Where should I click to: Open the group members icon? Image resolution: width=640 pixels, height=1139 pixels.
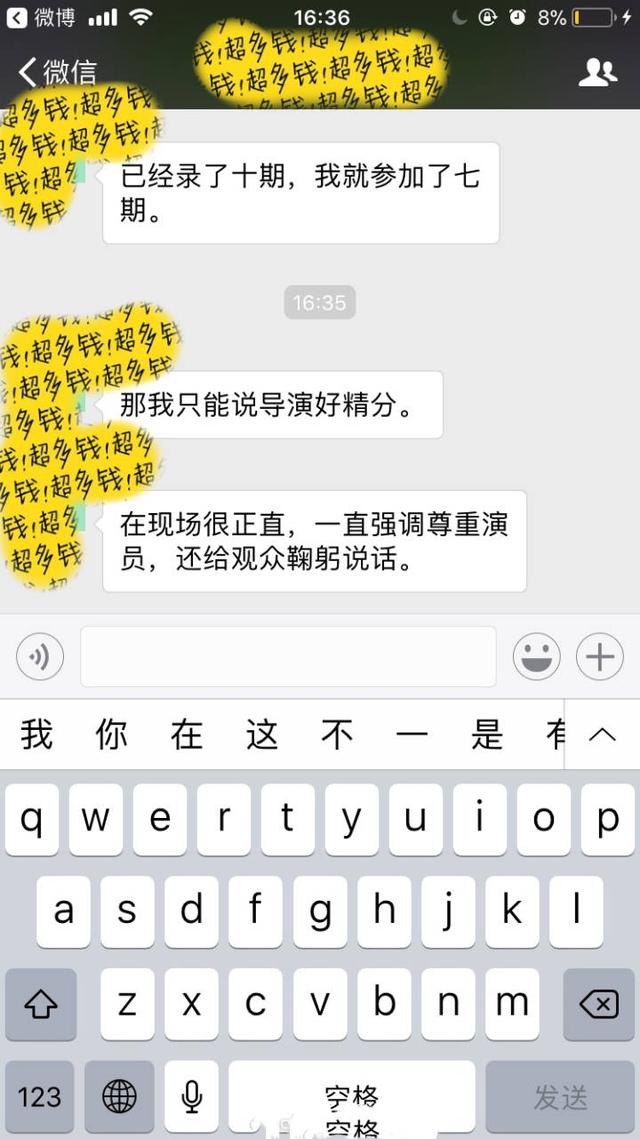(x=598, y=72)
